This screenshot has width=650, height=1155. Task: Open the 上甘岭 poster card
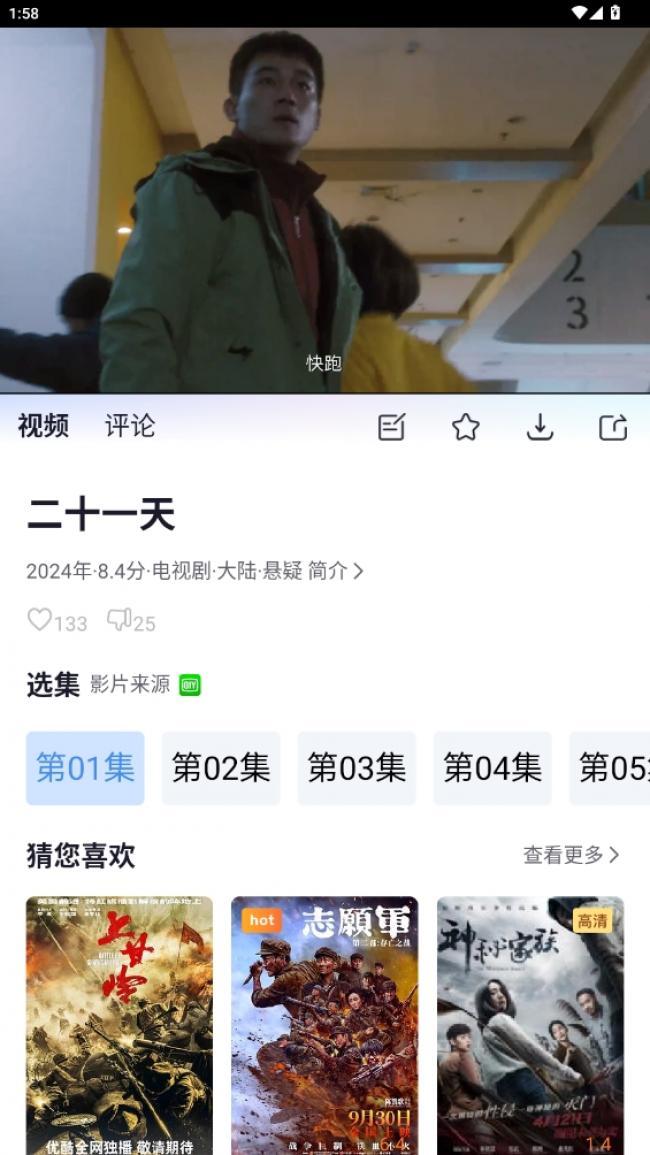[119, 1025]
